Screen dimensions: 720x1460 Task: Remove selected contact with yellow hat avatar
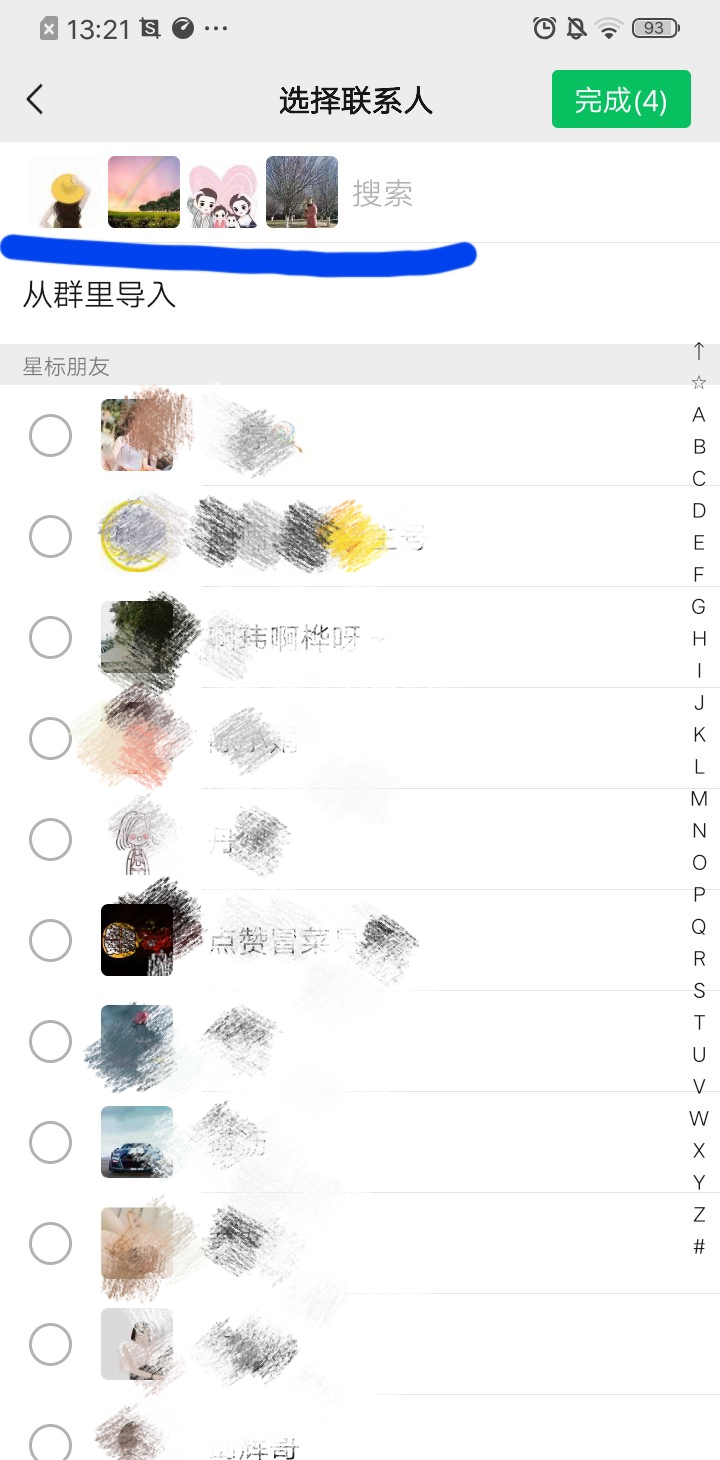65,193
